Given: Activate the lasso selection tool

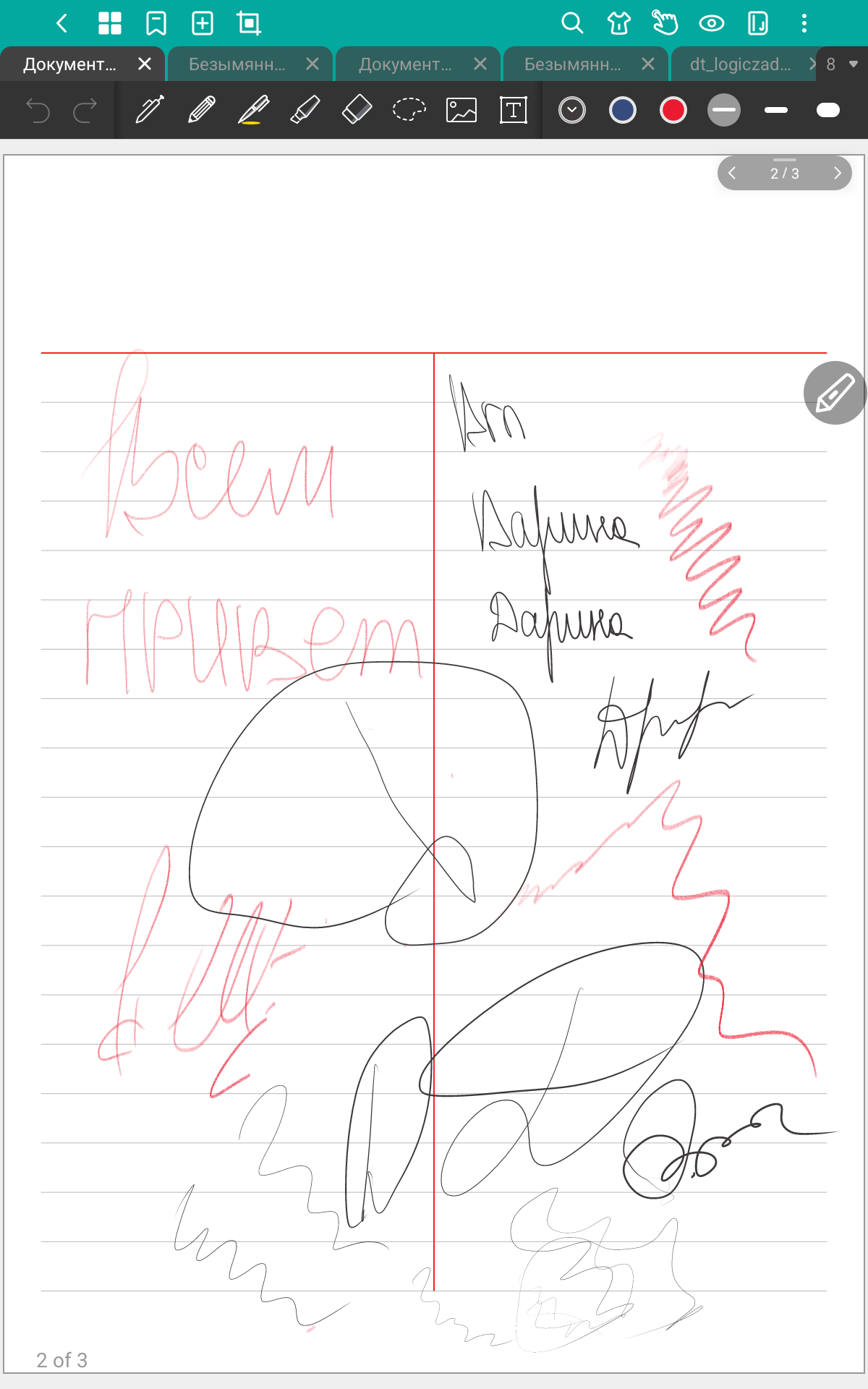Looking at the screenshot, I should [x=409, y=111].
